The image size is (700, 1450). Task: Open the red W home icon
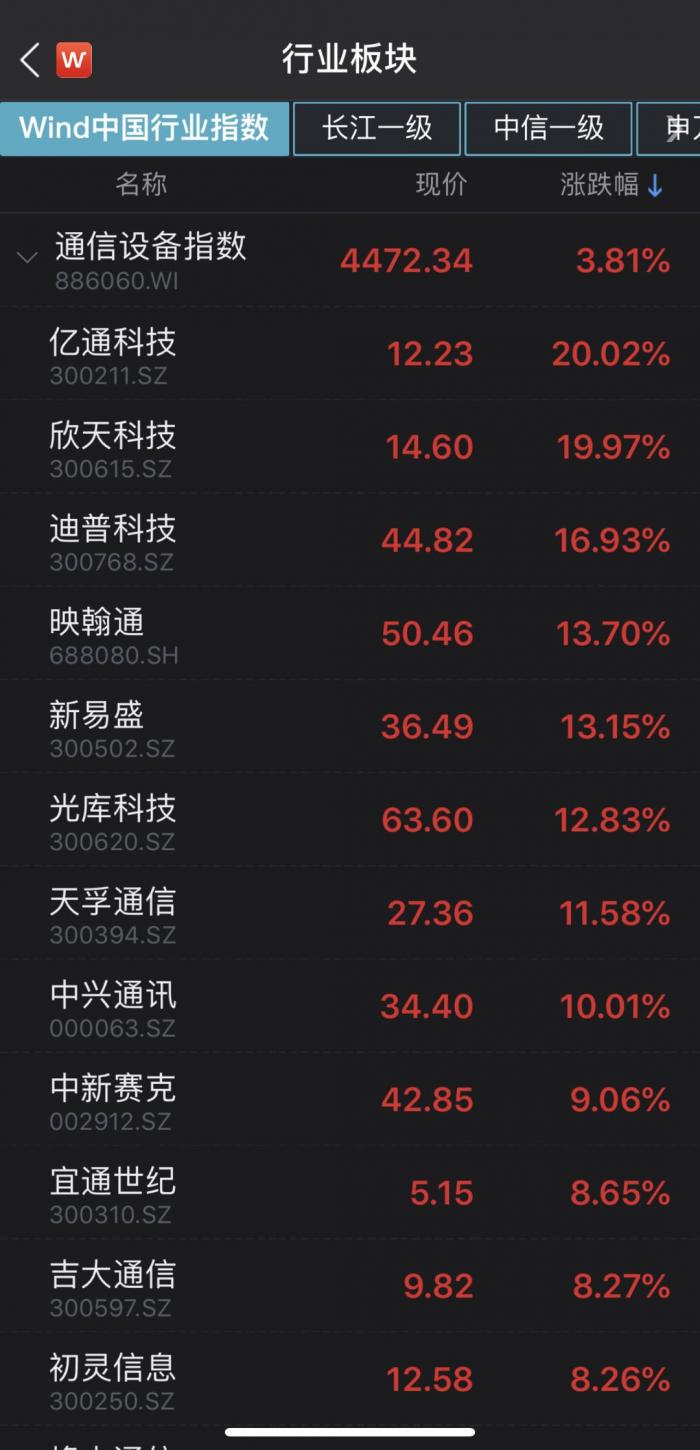pos(74,61)
